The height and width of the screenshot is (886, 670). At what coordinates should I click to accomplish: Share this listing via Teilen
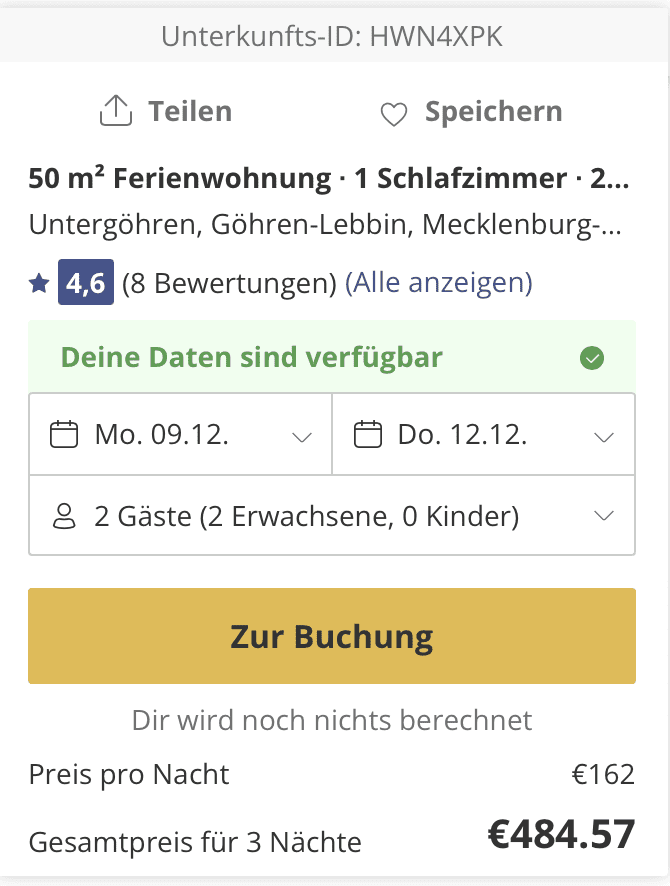click(166, 112)
